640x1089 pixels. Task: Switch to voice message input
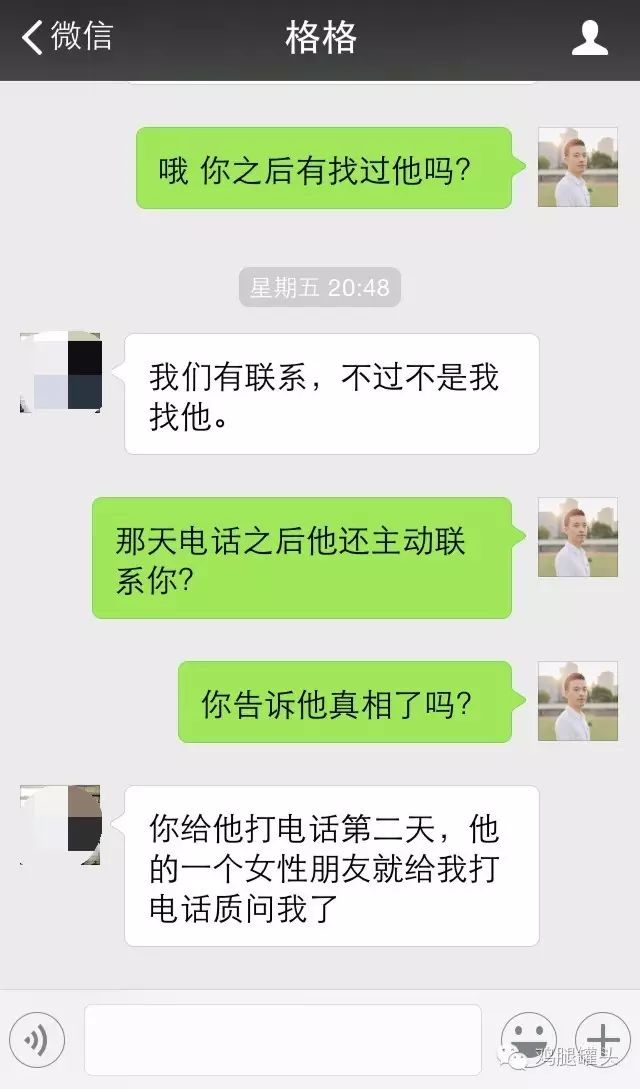click(x=37, y=1040)
